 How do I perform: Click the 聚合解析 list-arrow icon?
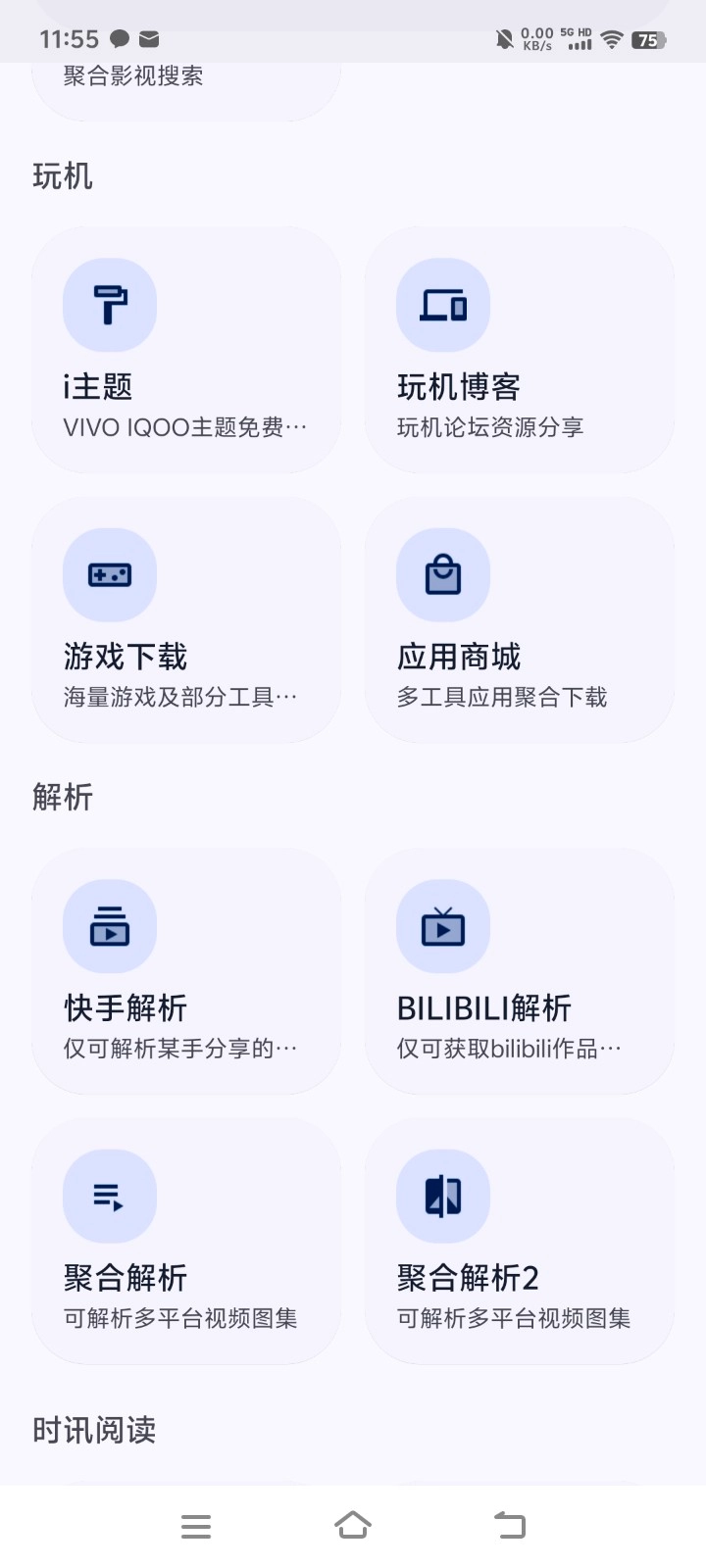click(109, 1196)
